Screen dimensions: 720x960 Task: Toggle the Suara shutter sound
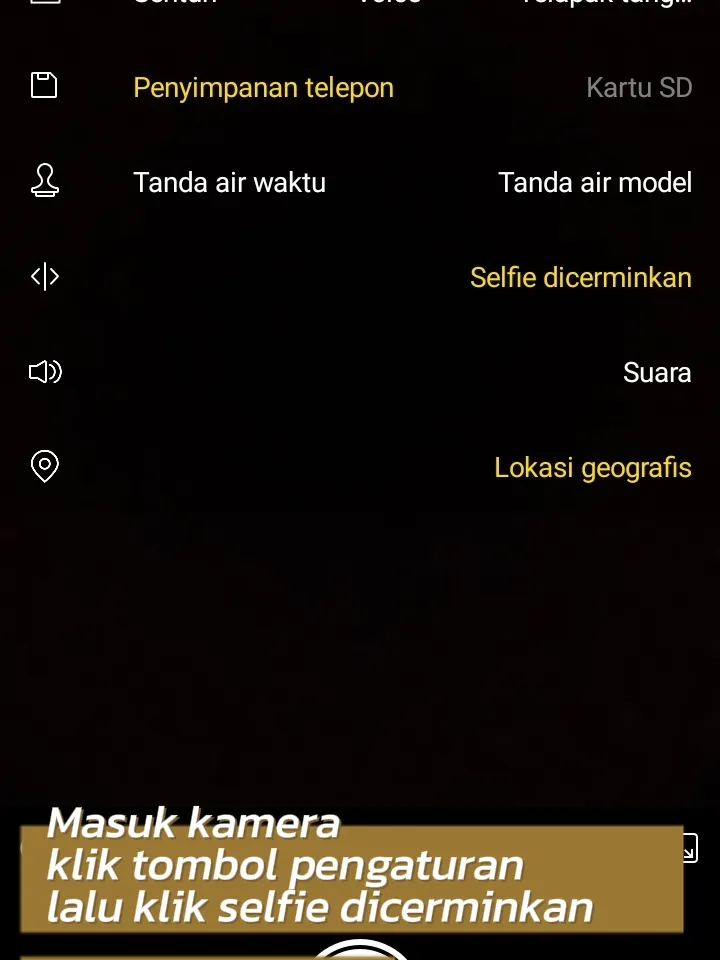656,373
